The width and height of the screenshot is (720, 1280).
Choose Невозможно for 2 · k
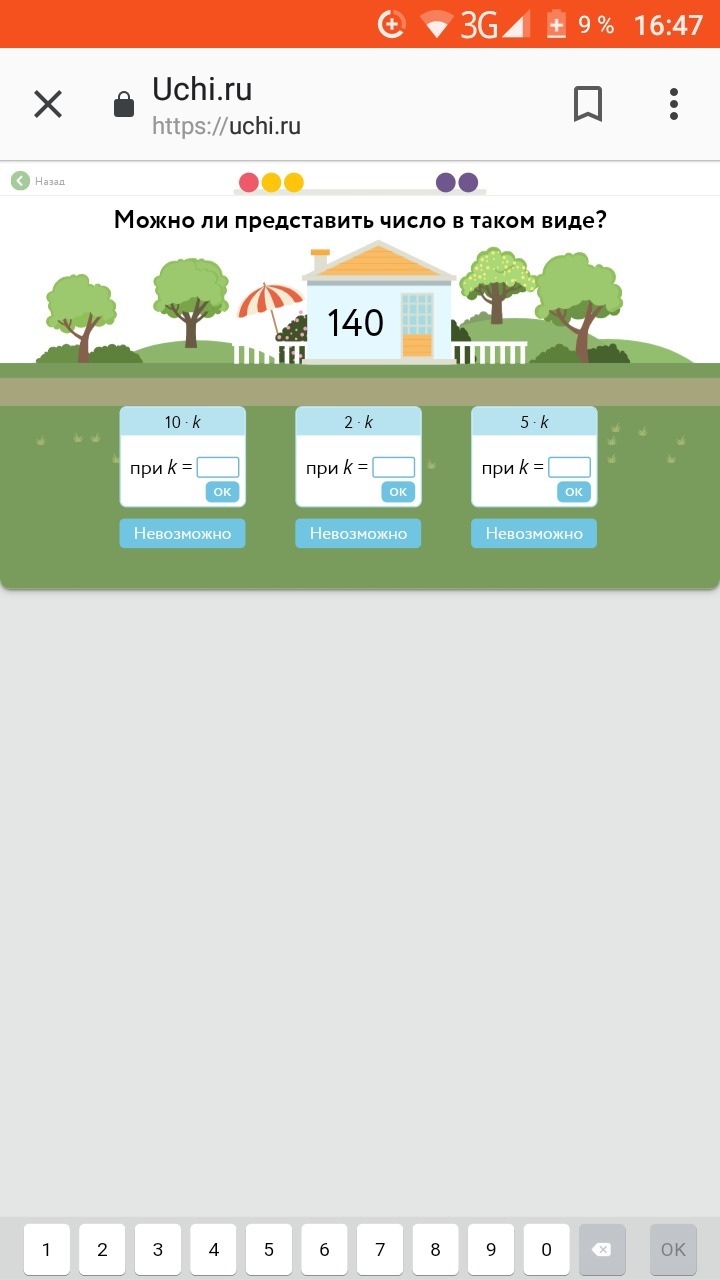[358, 533]
